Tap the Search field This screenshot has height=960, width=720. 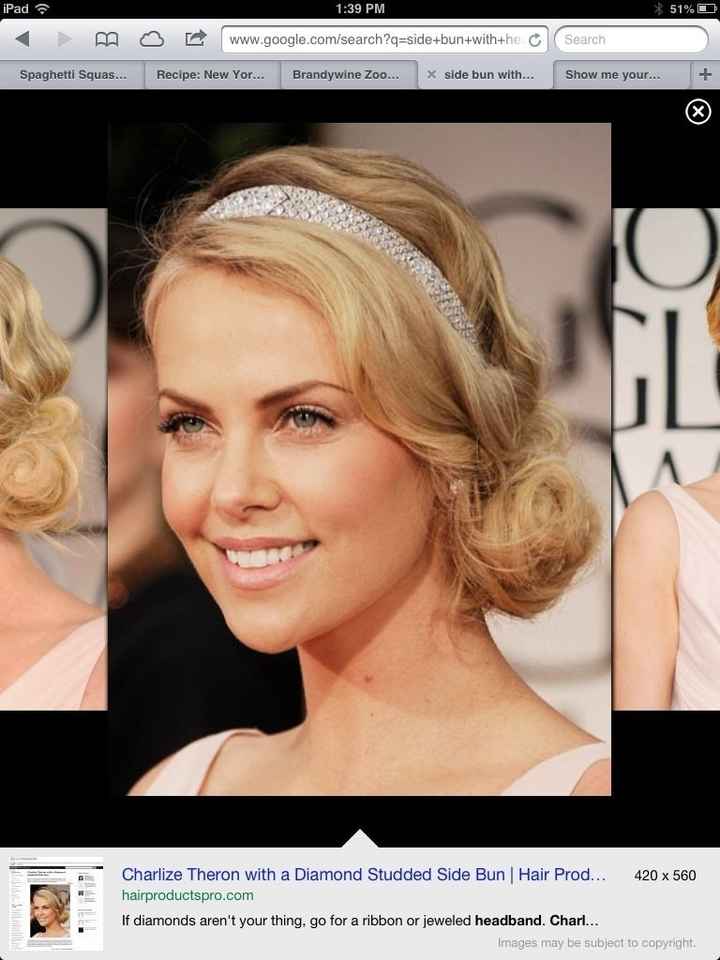[631, 39]
